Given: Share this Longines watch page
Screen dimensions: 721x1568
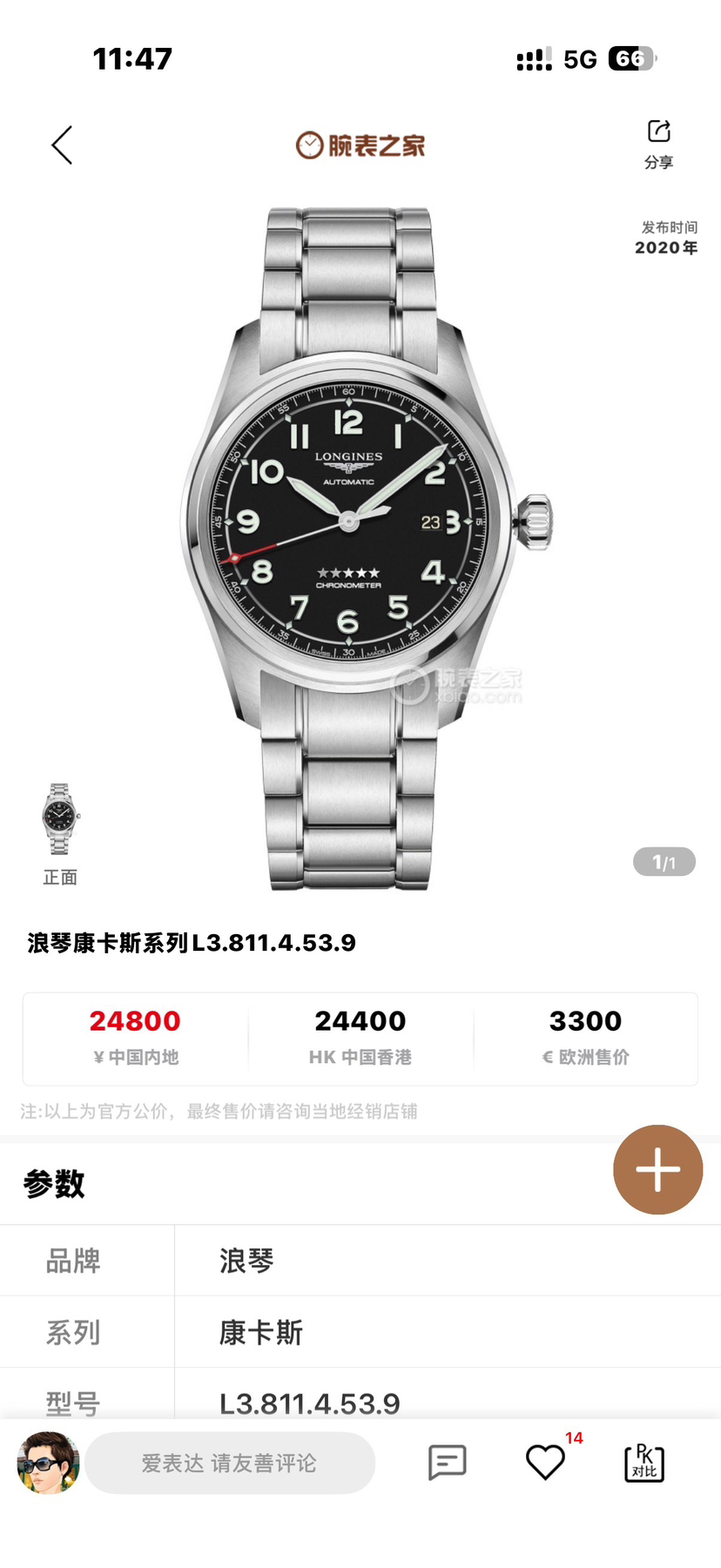Looking at the screenshot, I should click(658, 144).
